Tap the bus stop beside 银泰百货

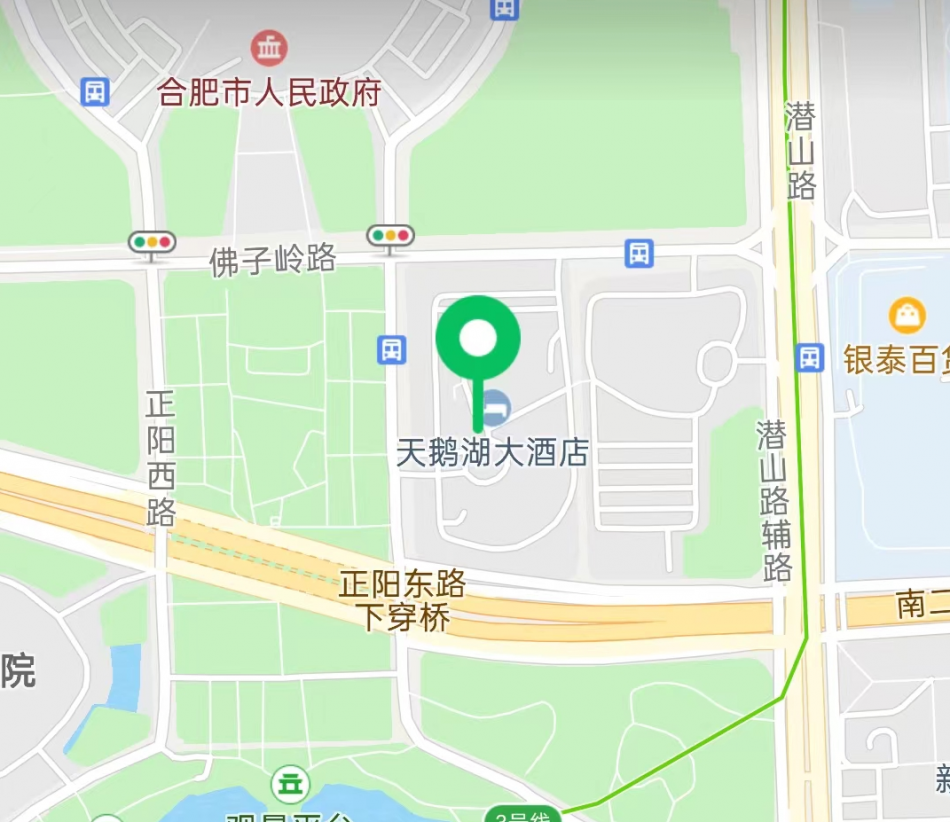[x=810, y=357]
